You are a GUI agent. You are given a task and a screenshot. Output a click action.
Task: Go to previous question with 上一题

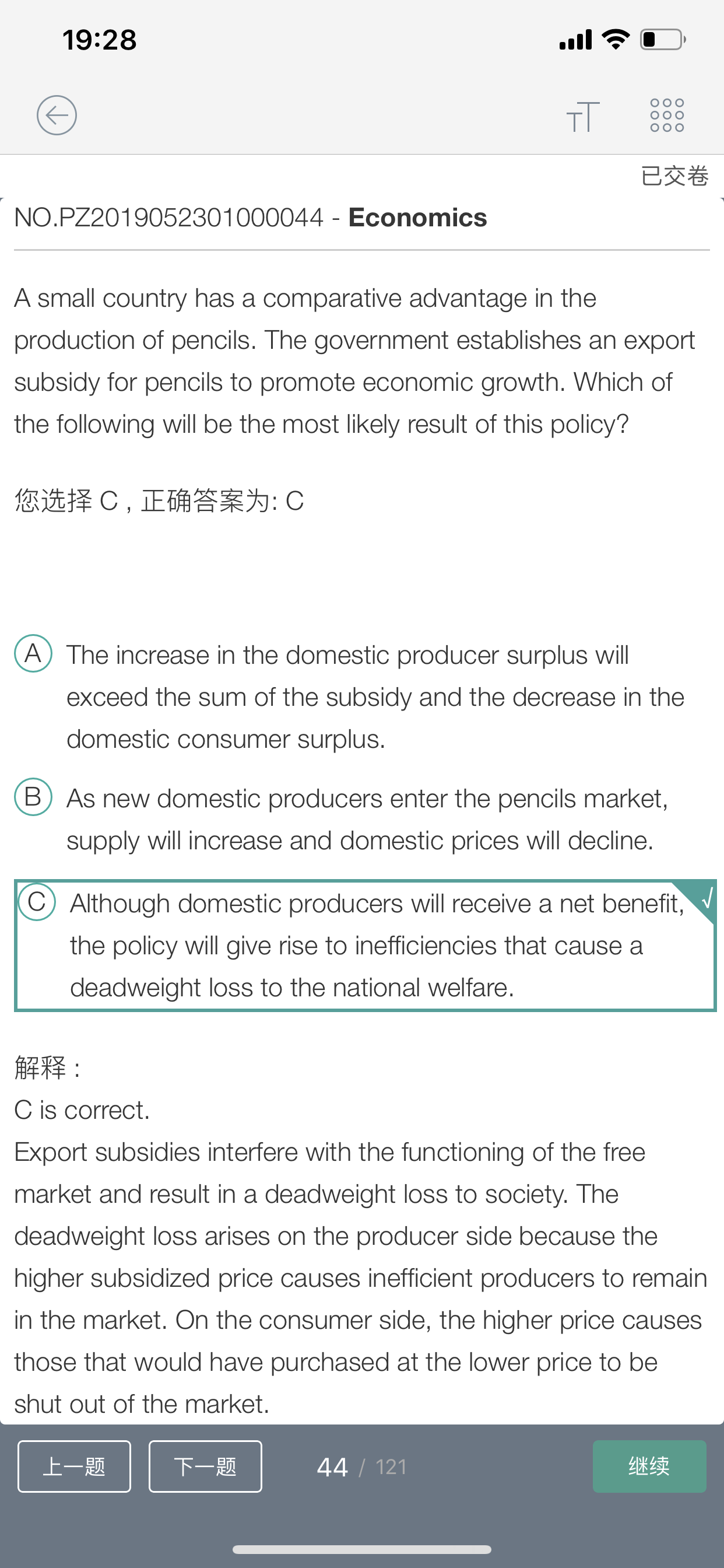(x=74, y=1466)
